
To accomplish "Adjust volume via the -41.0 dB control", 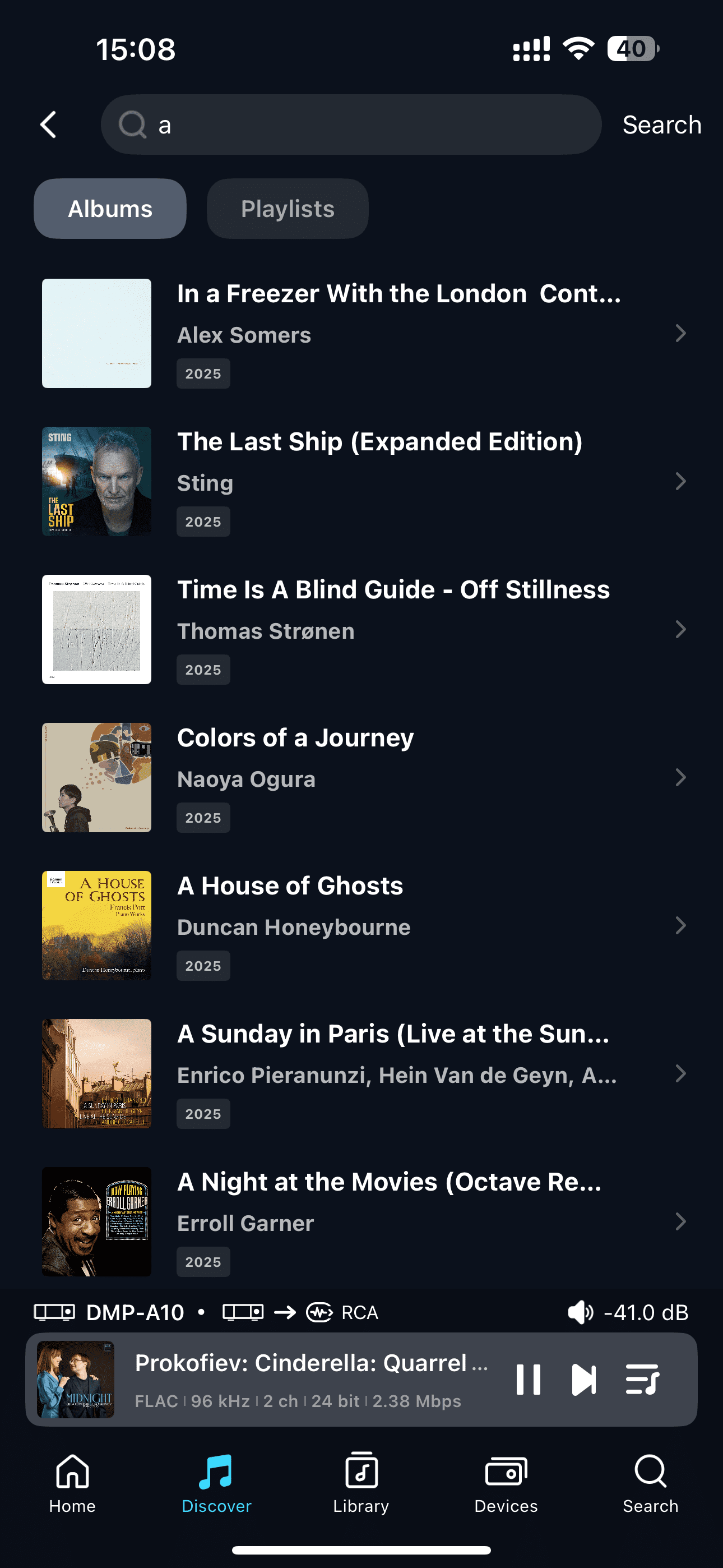I will tap(628, 1312).
